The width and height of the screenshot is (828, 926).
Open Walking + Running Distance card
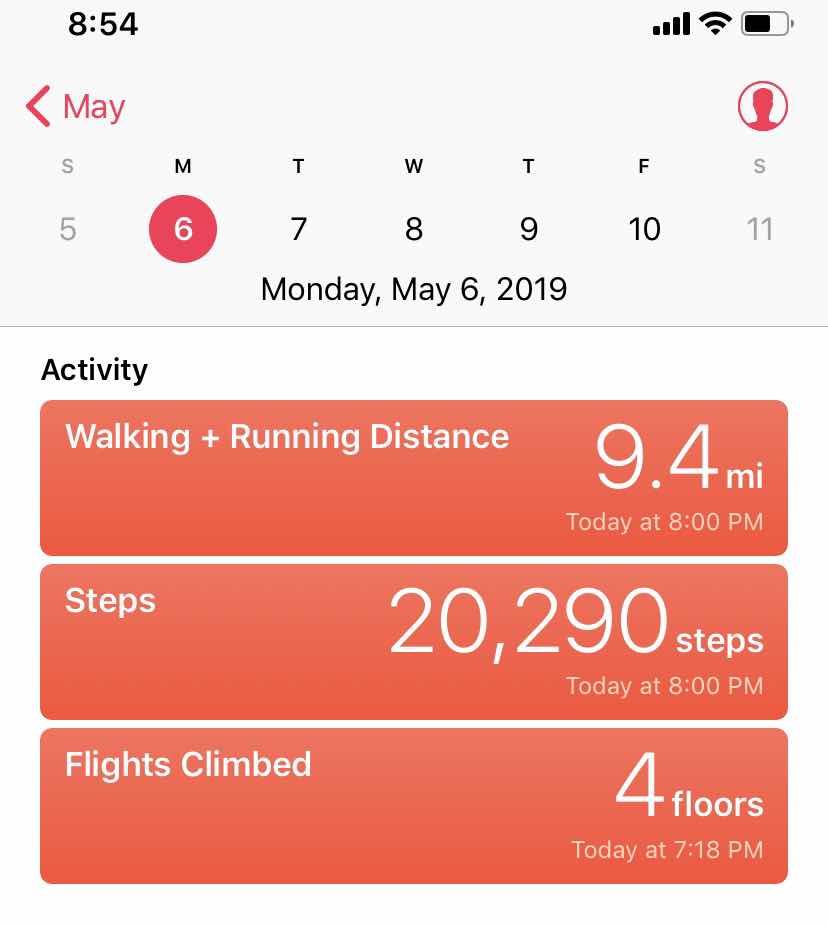[414, 477]
